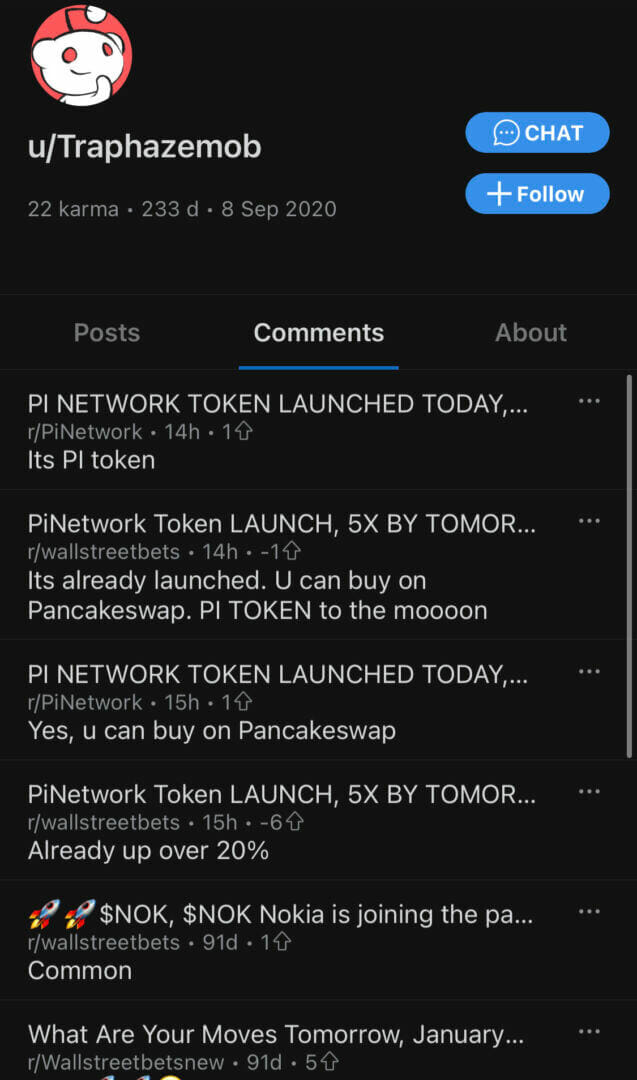Open options for 'What Are Your Moves' comment
637x1080 pixels.
coord(589,1031)
